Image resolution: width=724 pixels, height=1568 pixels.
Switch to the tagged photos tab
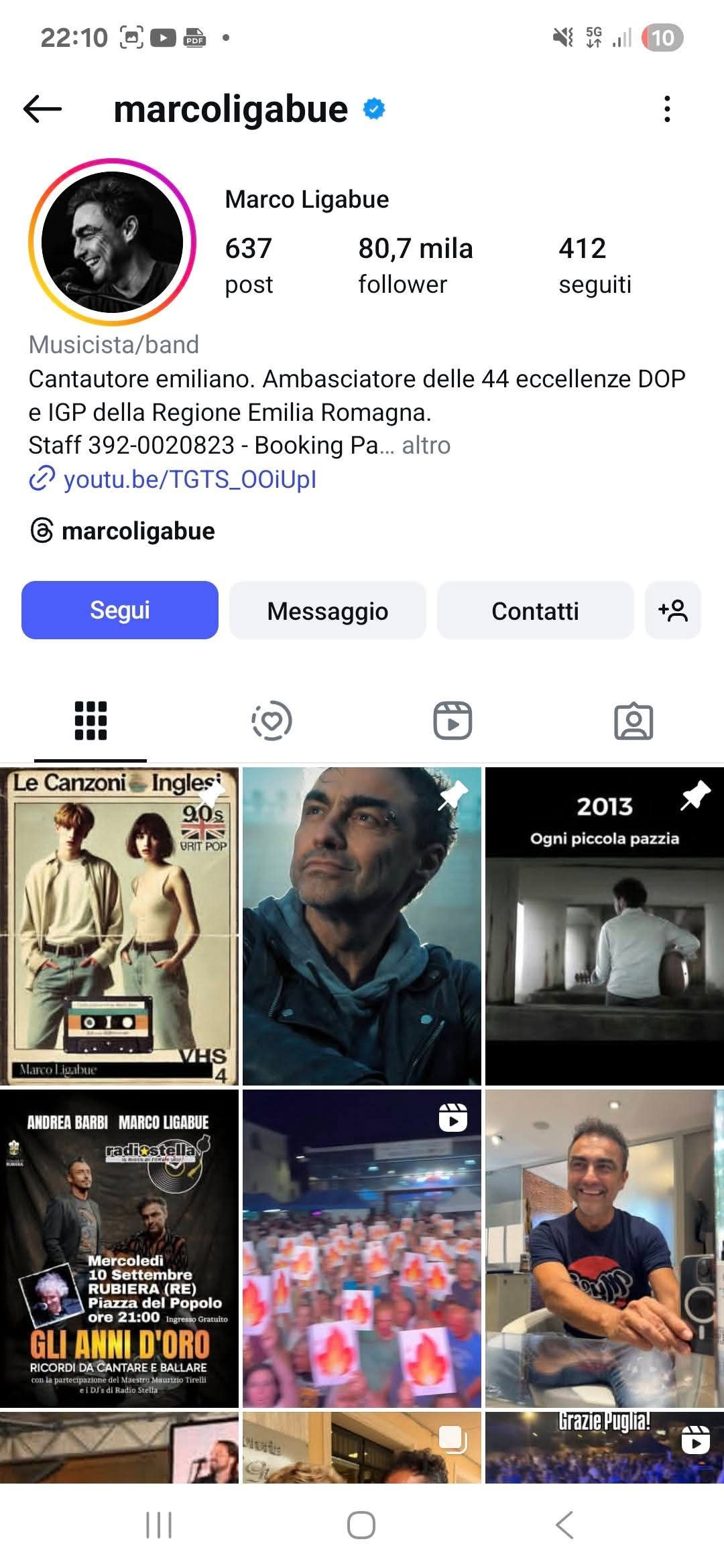click(633, 721)
